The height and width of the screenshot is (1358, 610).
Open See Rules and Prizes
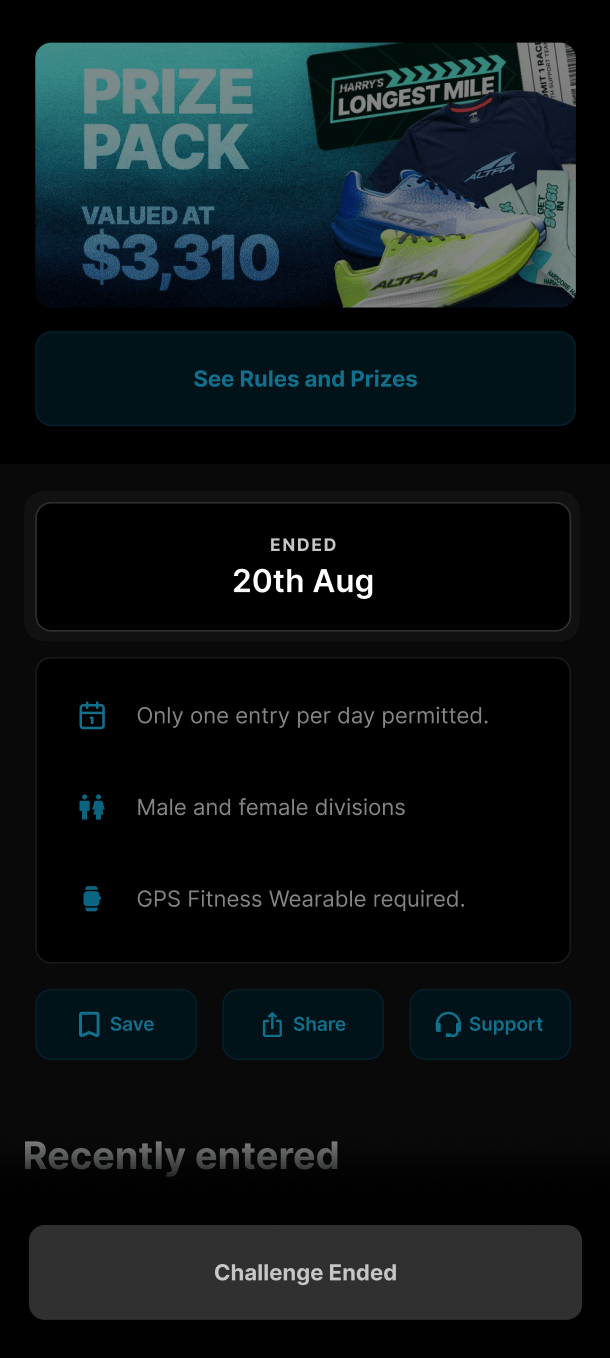coord(305,379)
